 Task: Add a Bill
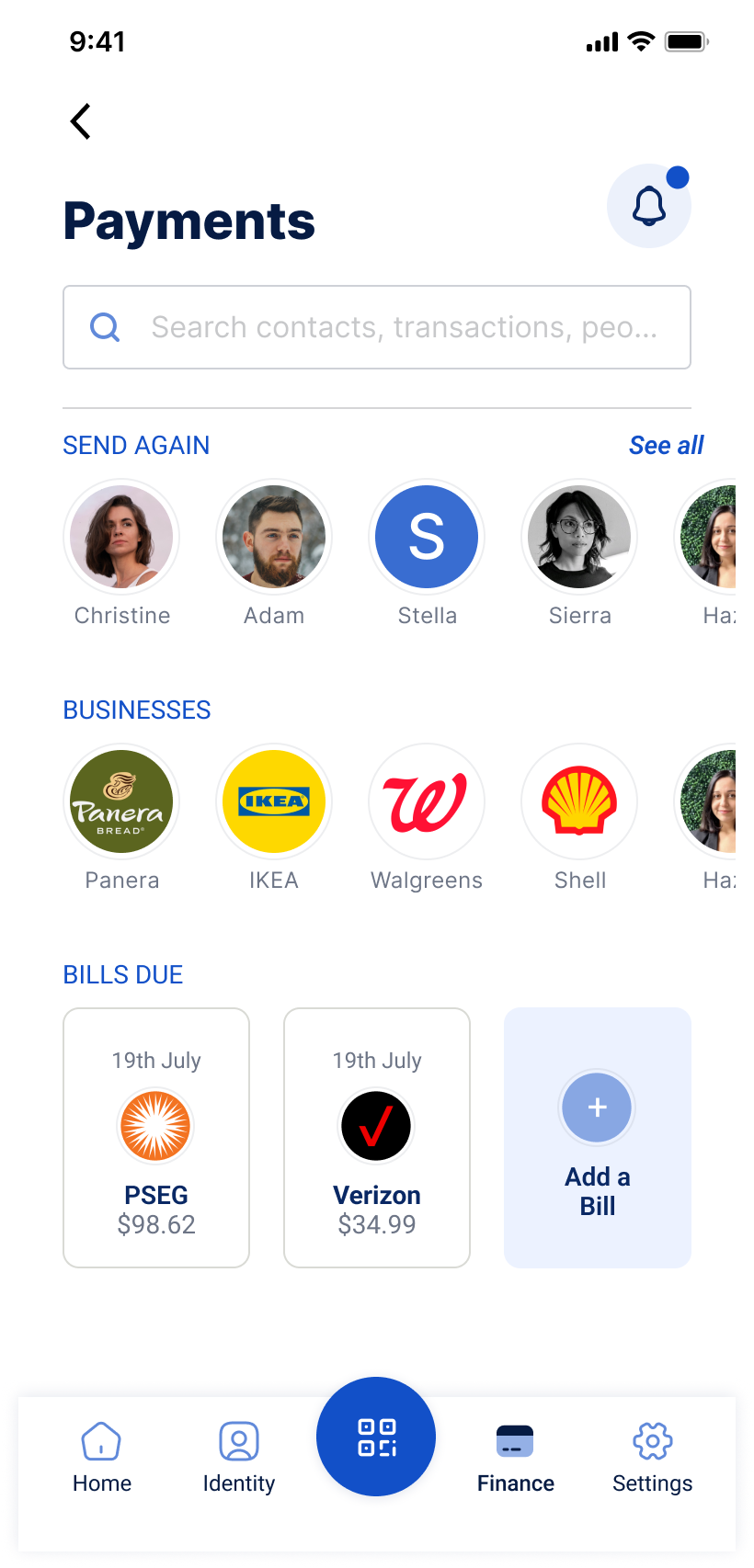[x=598, y=1138]
